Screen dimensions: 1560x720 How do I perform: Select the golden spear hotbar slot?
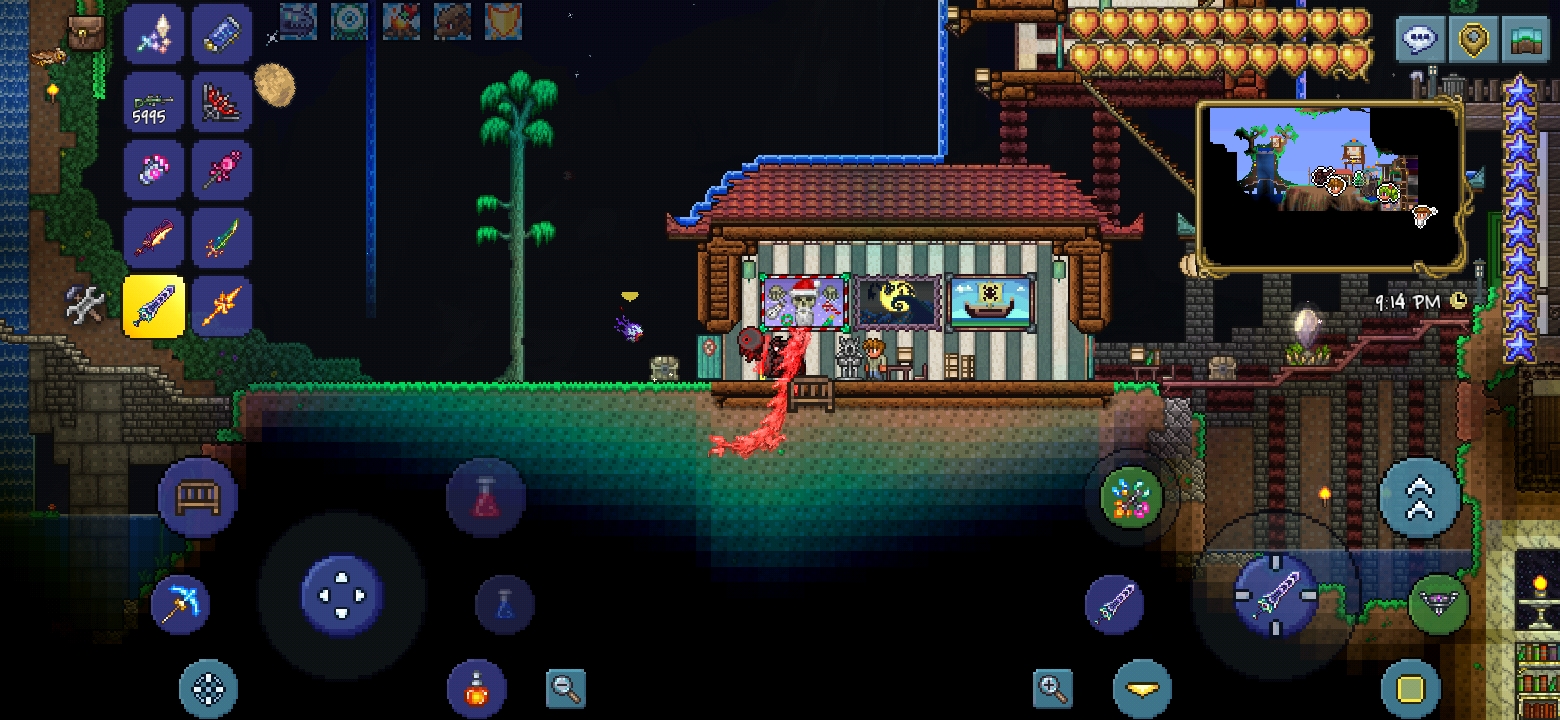tap(221, 305)
